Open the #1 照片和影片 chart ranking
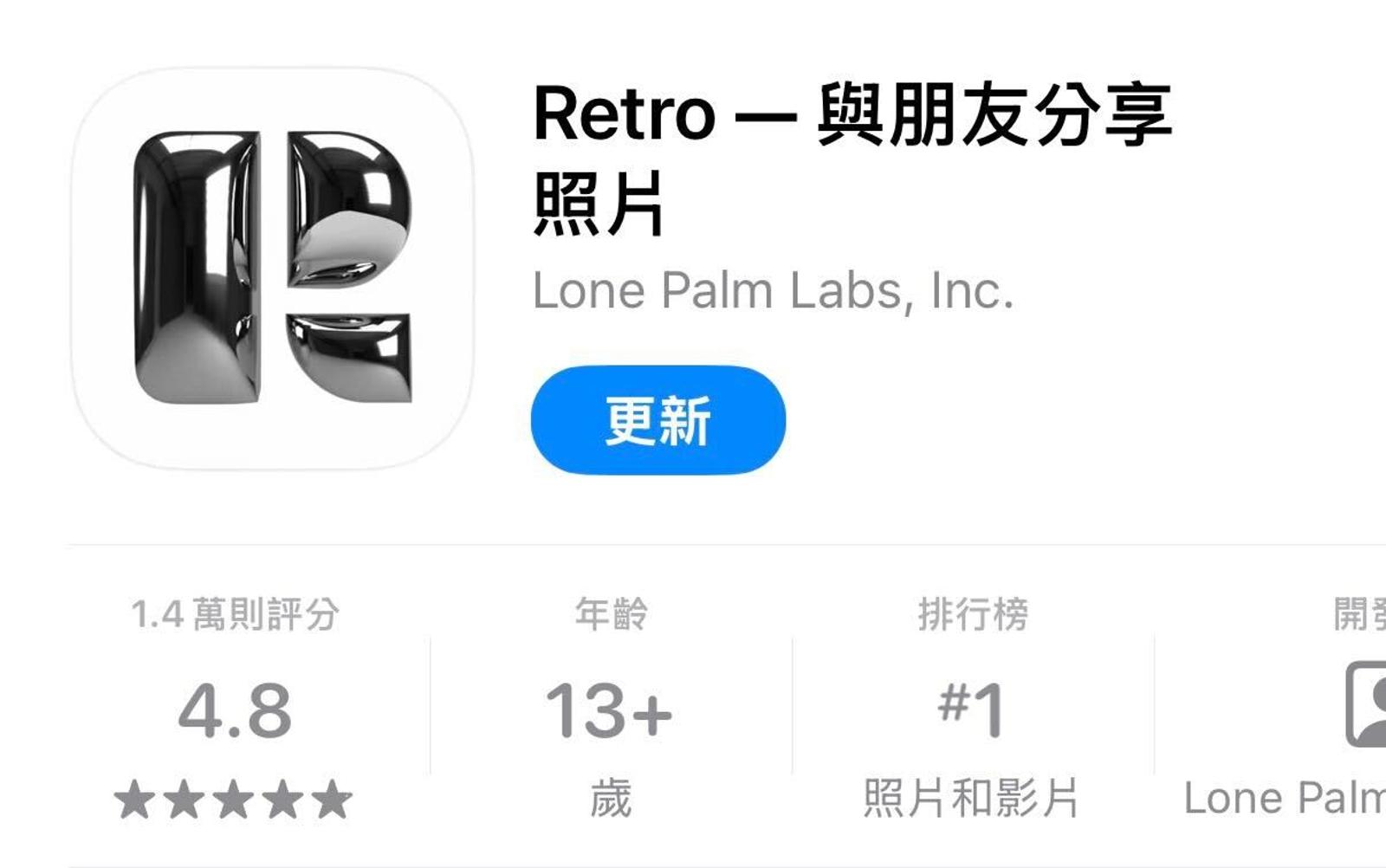The image size is (1386, 868). tap(971, 709)
